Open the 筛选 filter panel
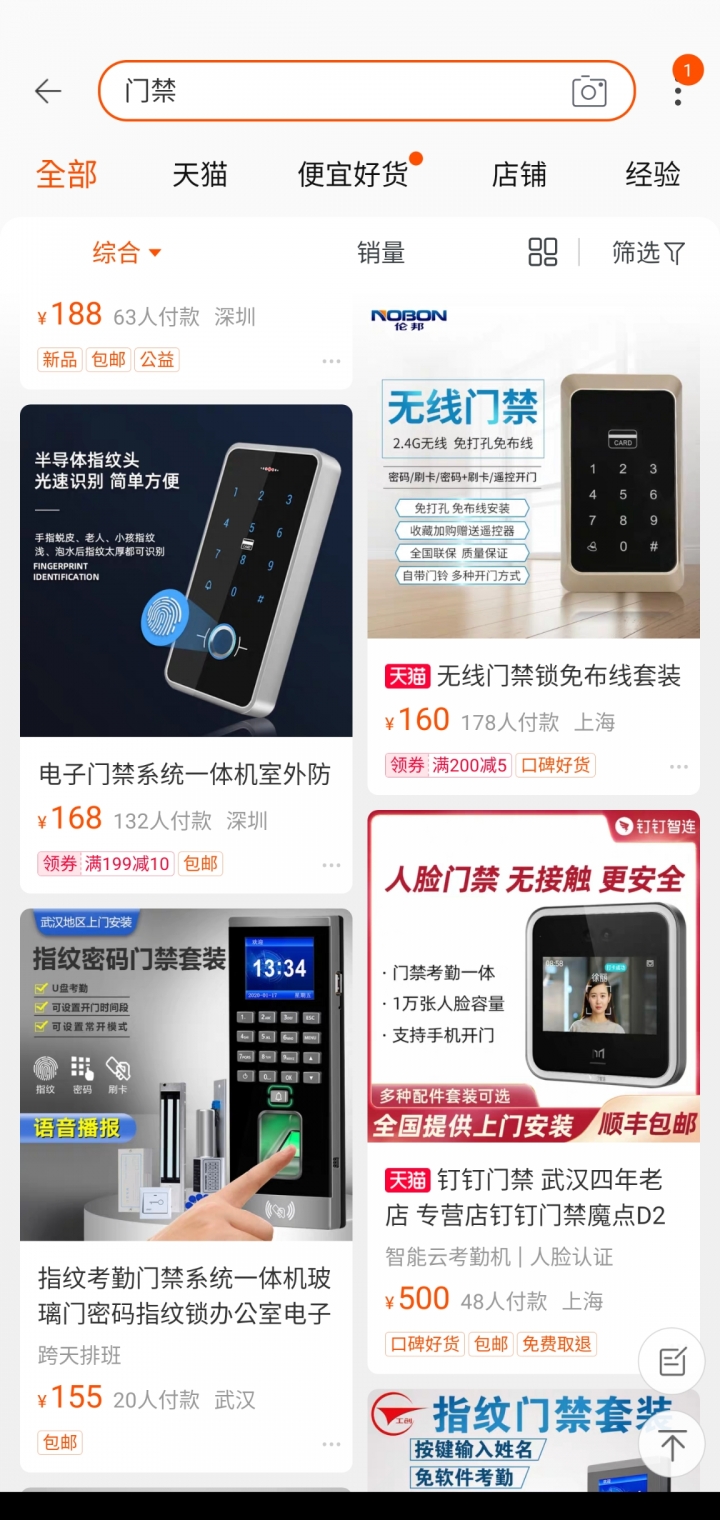Screen dimensions: 720x1520 (648, 253)
